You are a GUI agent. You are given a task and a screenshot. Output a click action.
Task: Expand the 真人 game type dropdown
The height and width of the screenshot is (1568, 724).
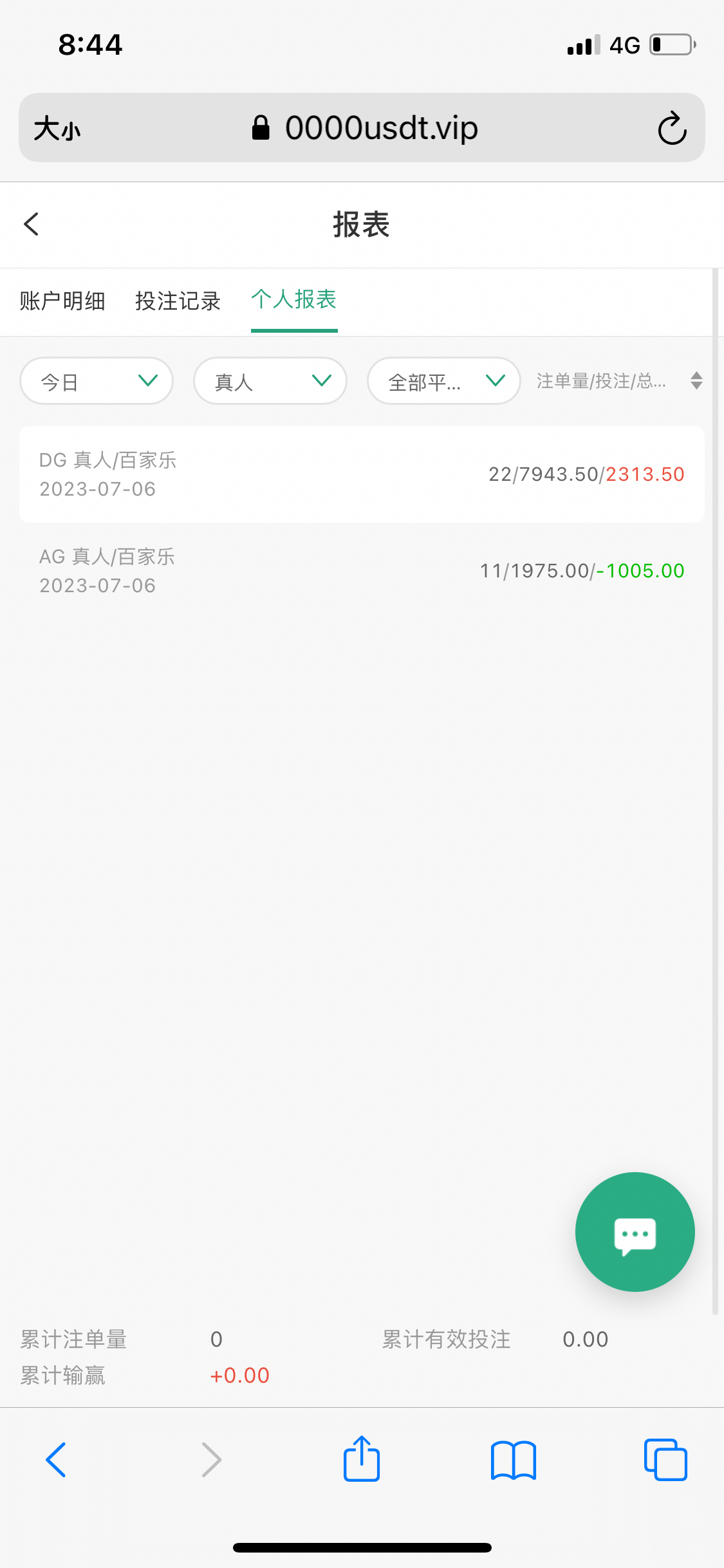click(270, 381)
